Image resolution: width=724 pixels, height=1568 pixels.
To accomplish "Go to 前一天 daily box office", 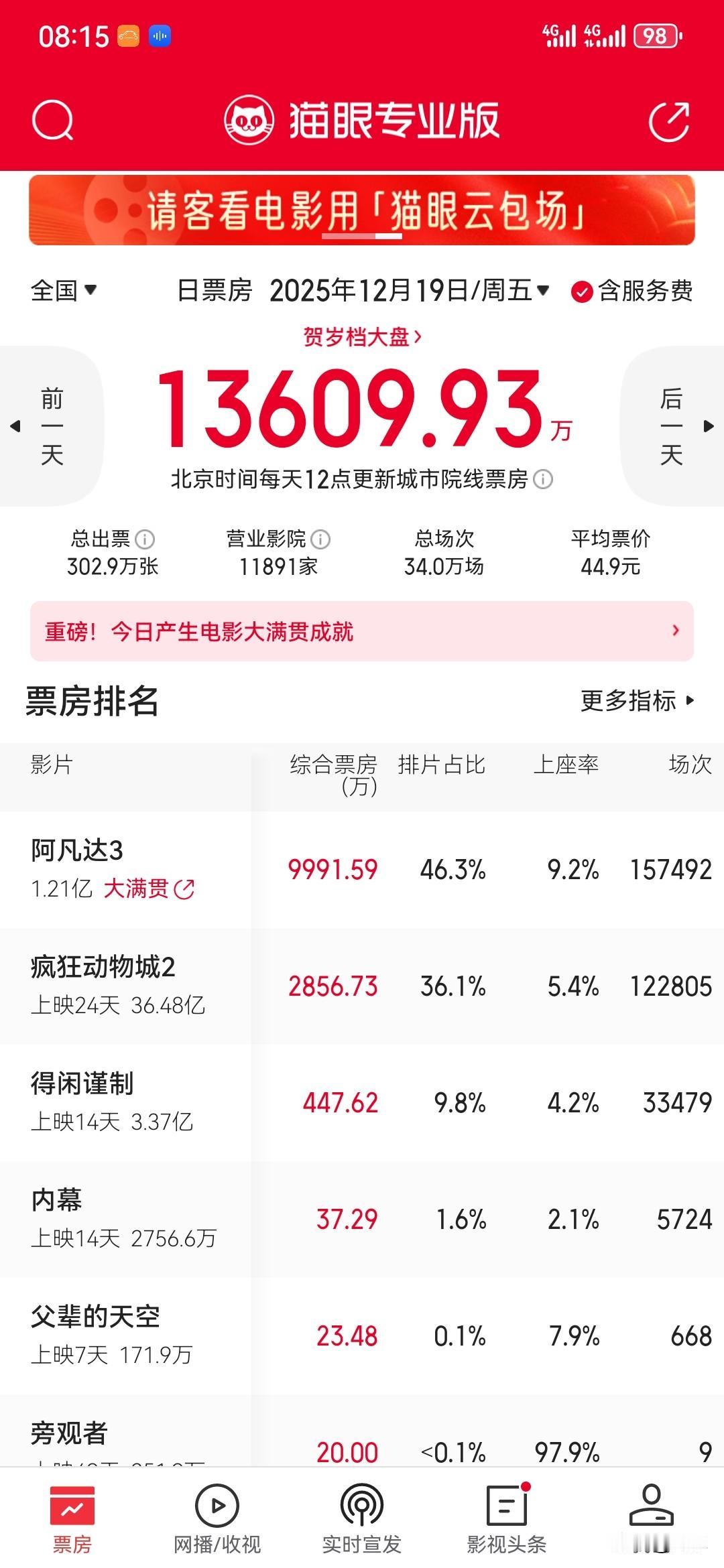I will [52, 427].
